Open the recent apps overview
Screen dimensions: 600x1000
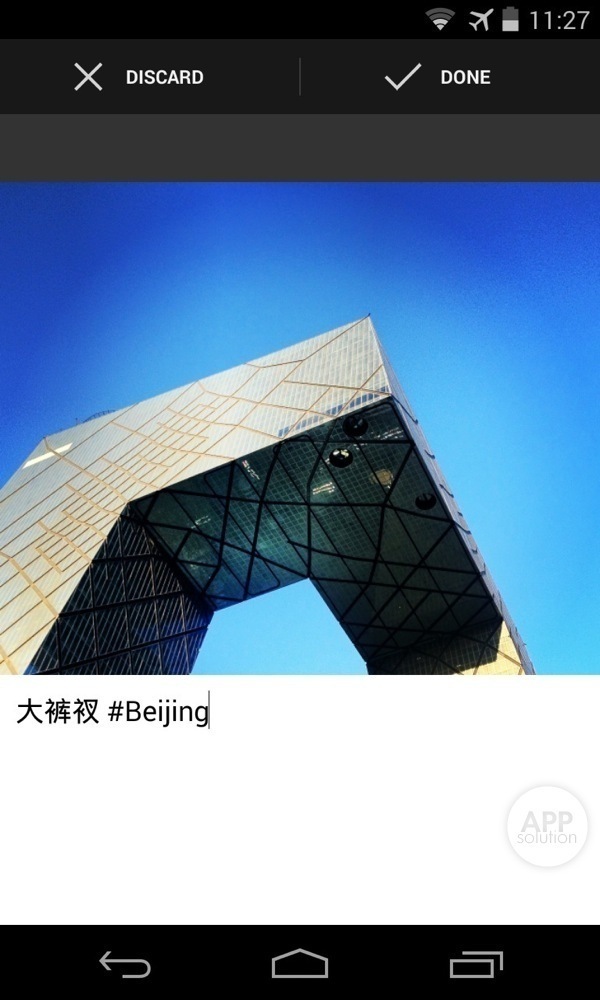(475, 964)
